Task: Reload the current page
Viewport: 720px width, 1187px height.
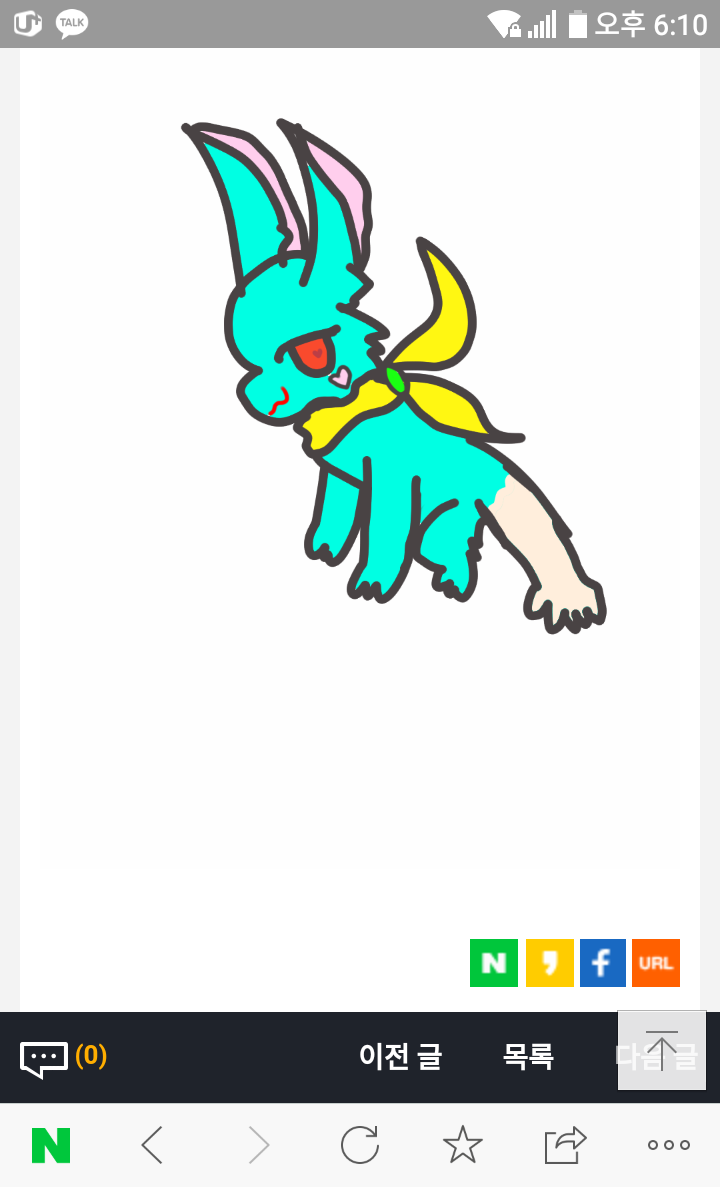Action: tap(359, 1145)
